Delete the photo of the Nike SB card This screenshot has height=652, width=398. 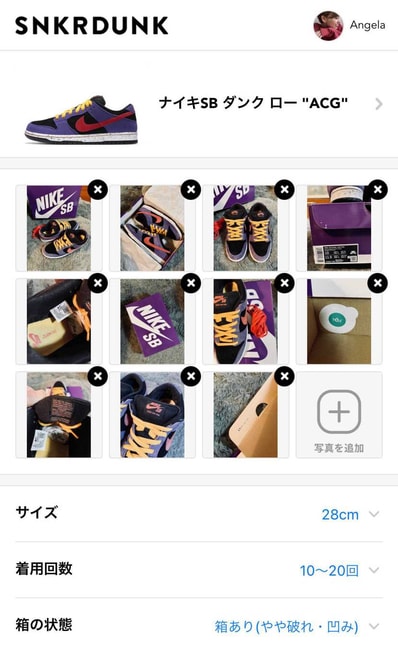(x=191, y=283)
